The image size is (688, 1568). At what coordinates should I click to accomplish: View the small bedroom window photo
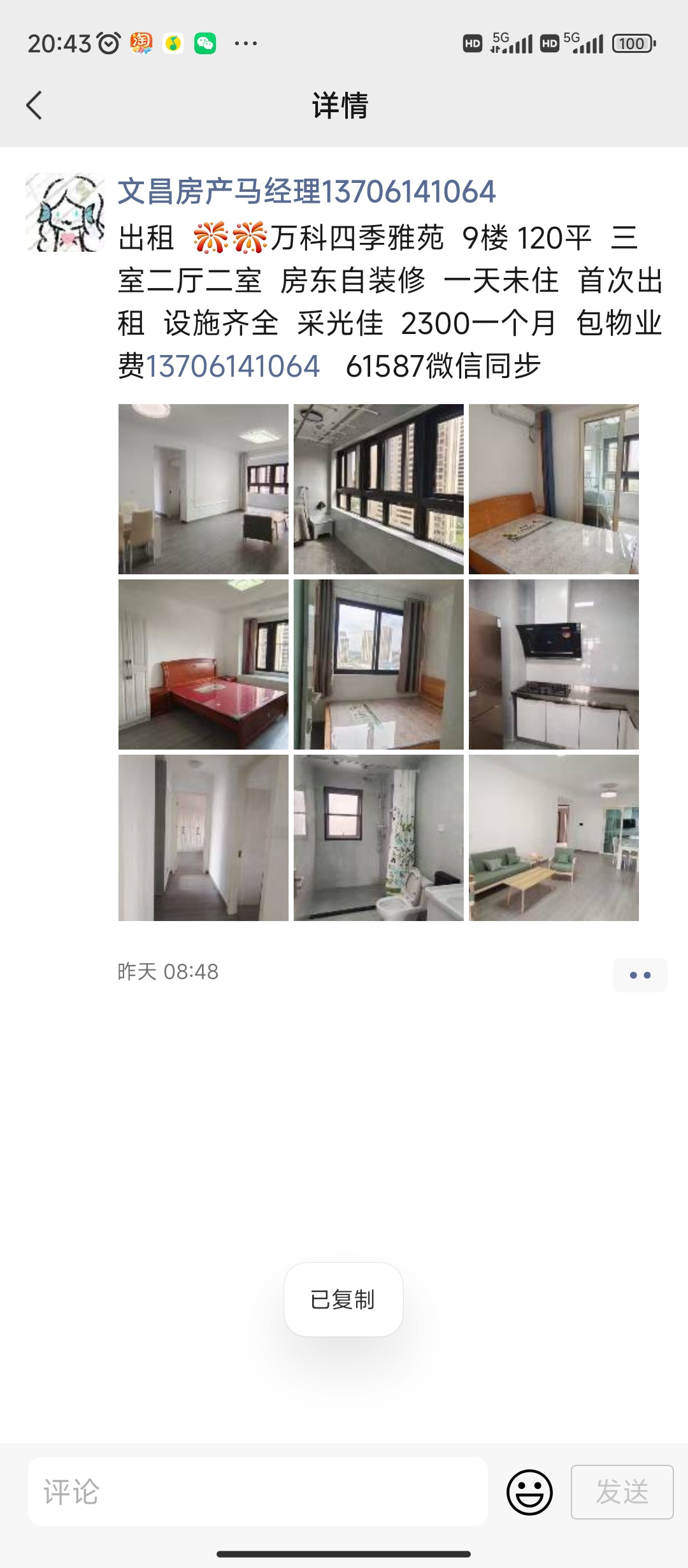point(378,664)
